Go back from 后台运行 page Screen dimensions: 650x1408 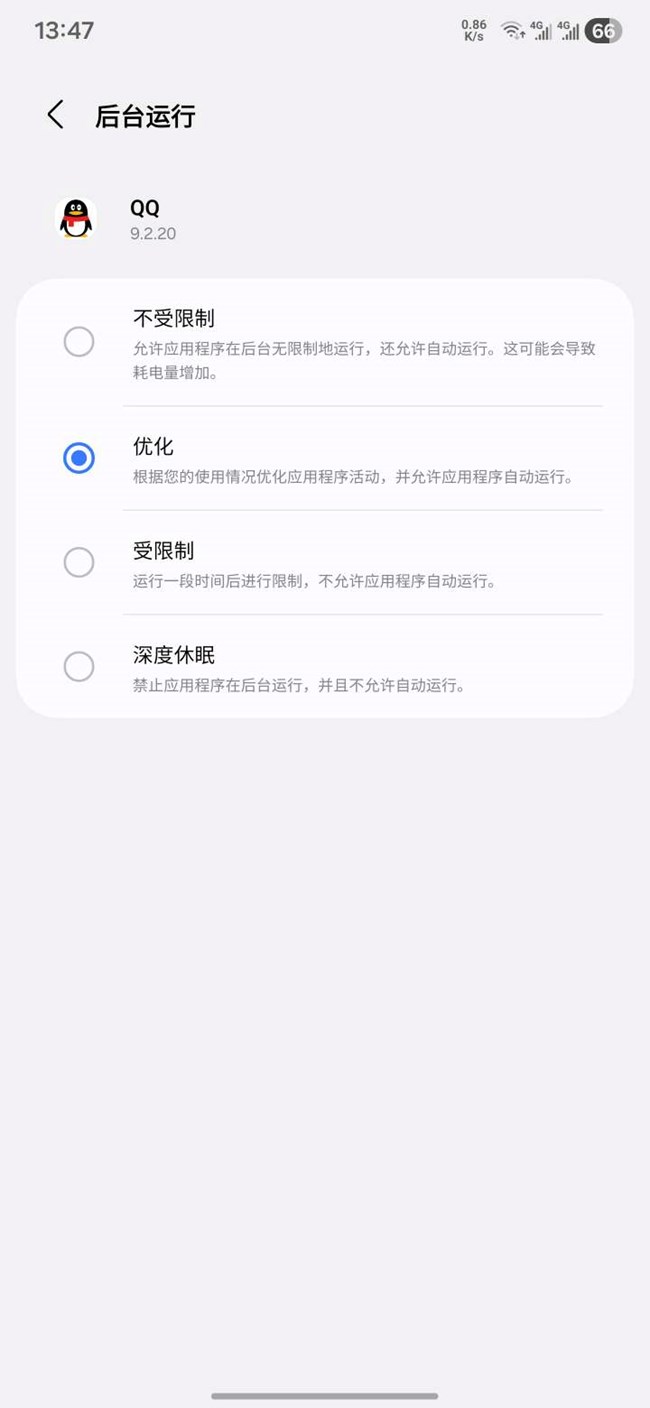click(56, 116)
